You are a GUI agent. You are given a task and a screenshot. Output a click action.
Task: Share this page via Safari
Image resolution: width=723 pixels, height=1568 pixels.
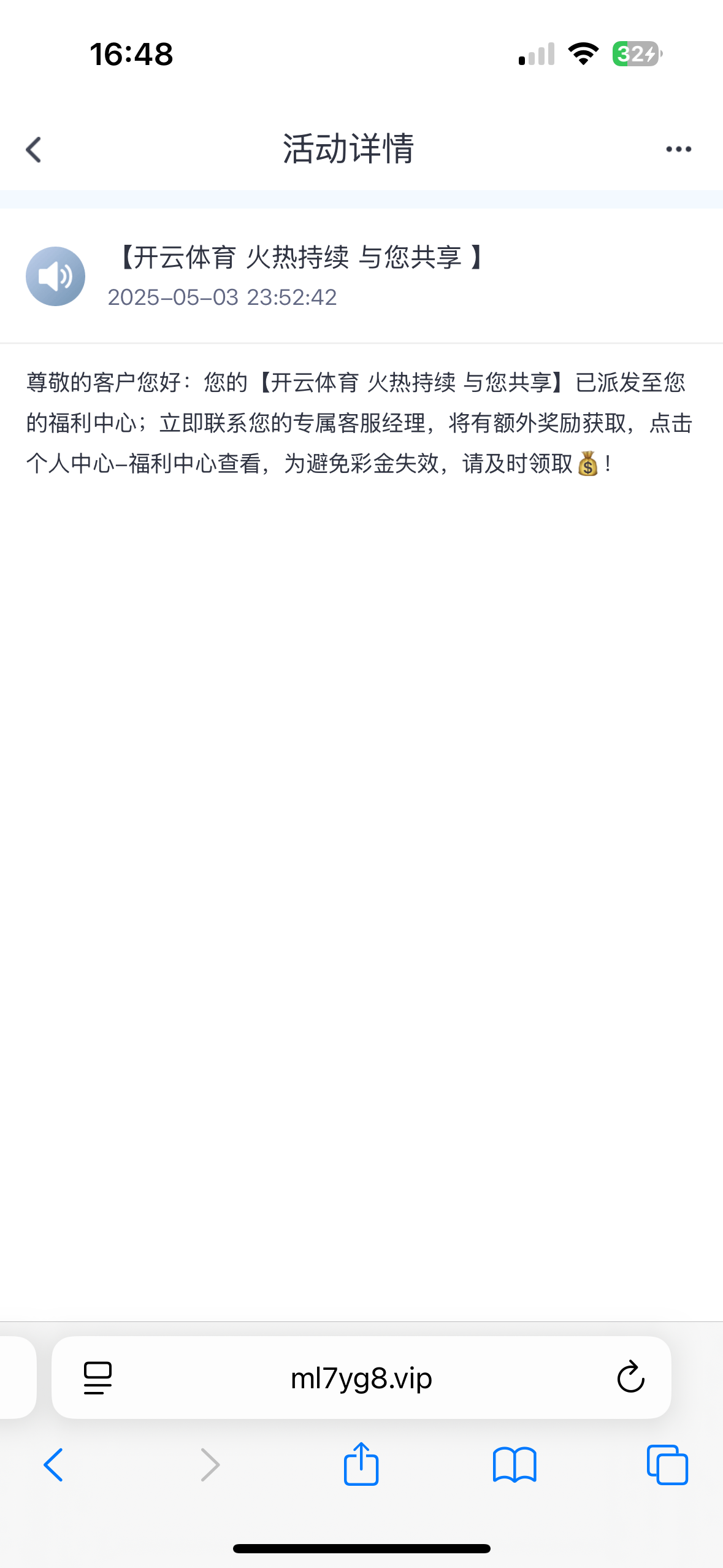[361, 1464]
